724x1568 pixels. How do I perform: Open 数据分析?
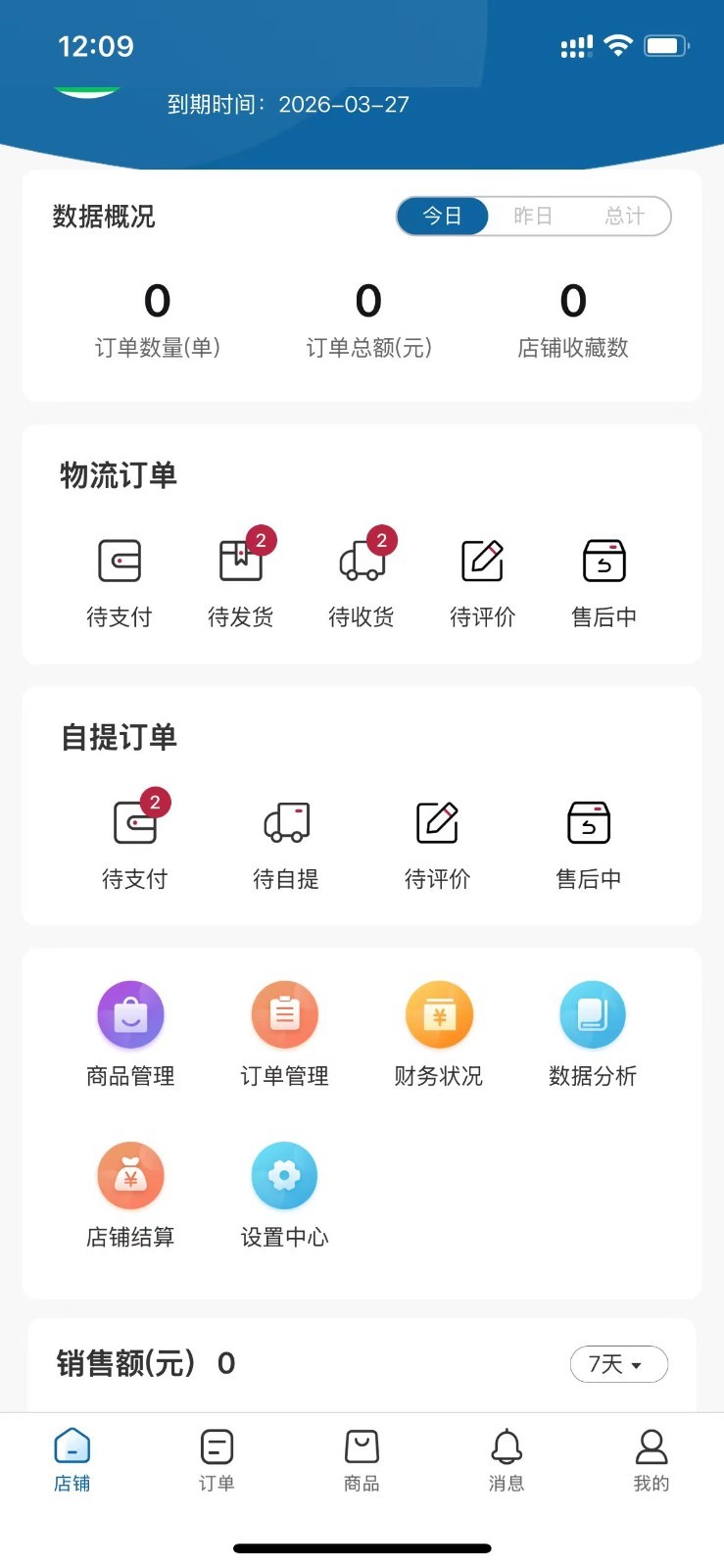pos(593,1034)
